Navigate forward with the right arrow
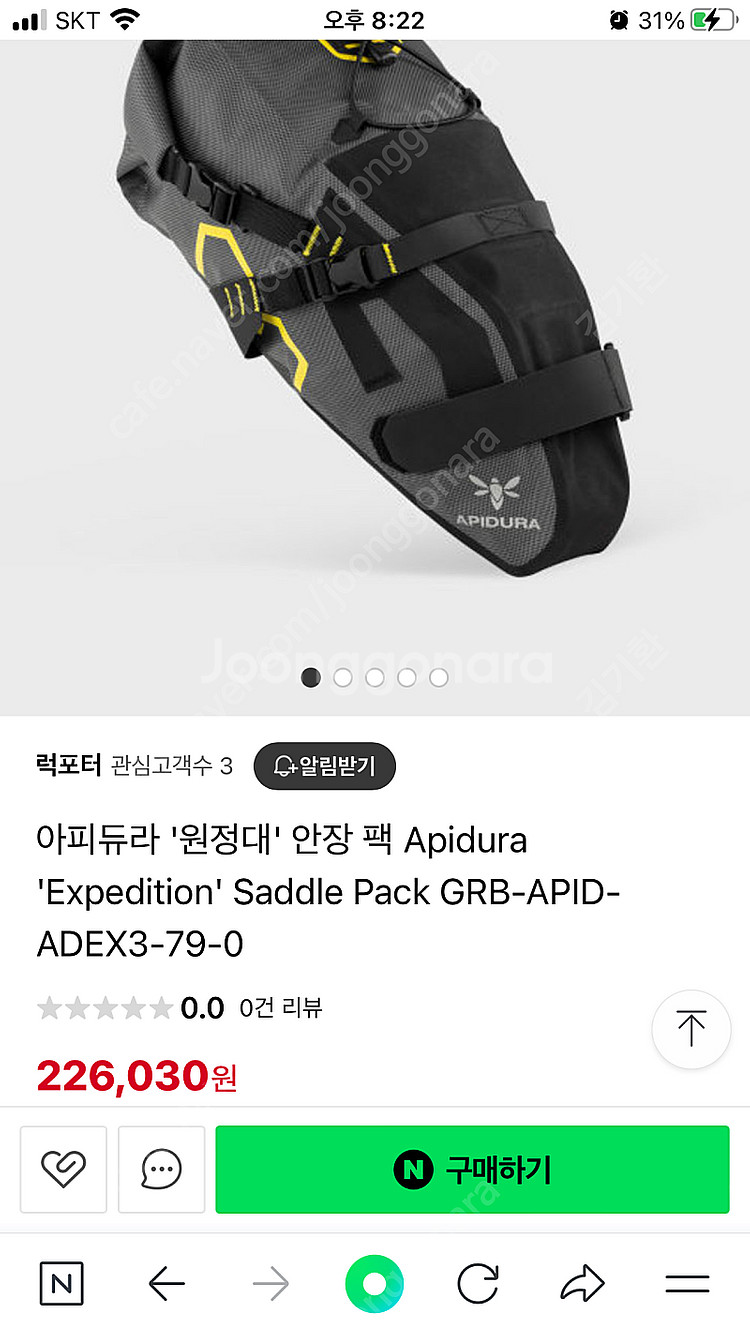Viewport: 750px width, 1334px height. tap(270, 1285)
